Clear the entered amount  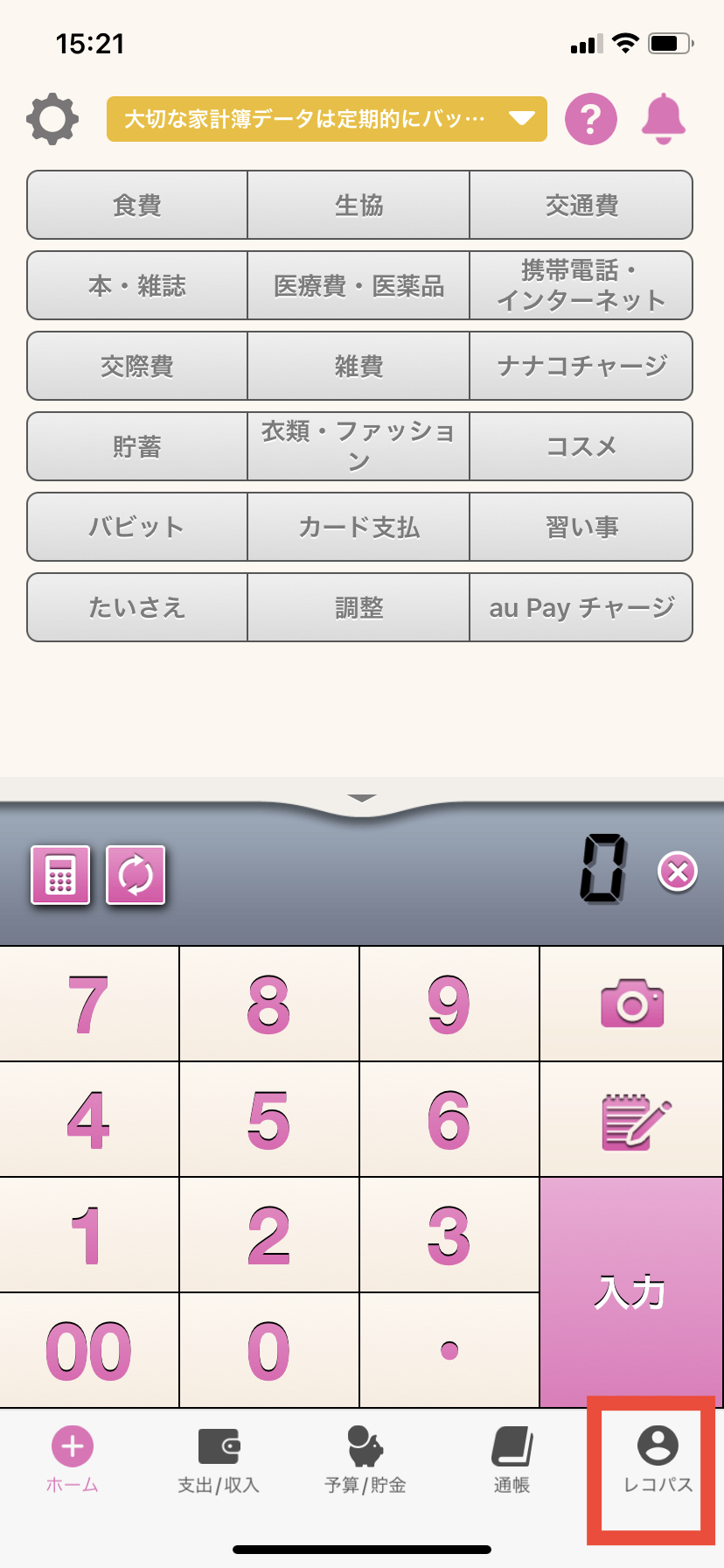[678, 872]
